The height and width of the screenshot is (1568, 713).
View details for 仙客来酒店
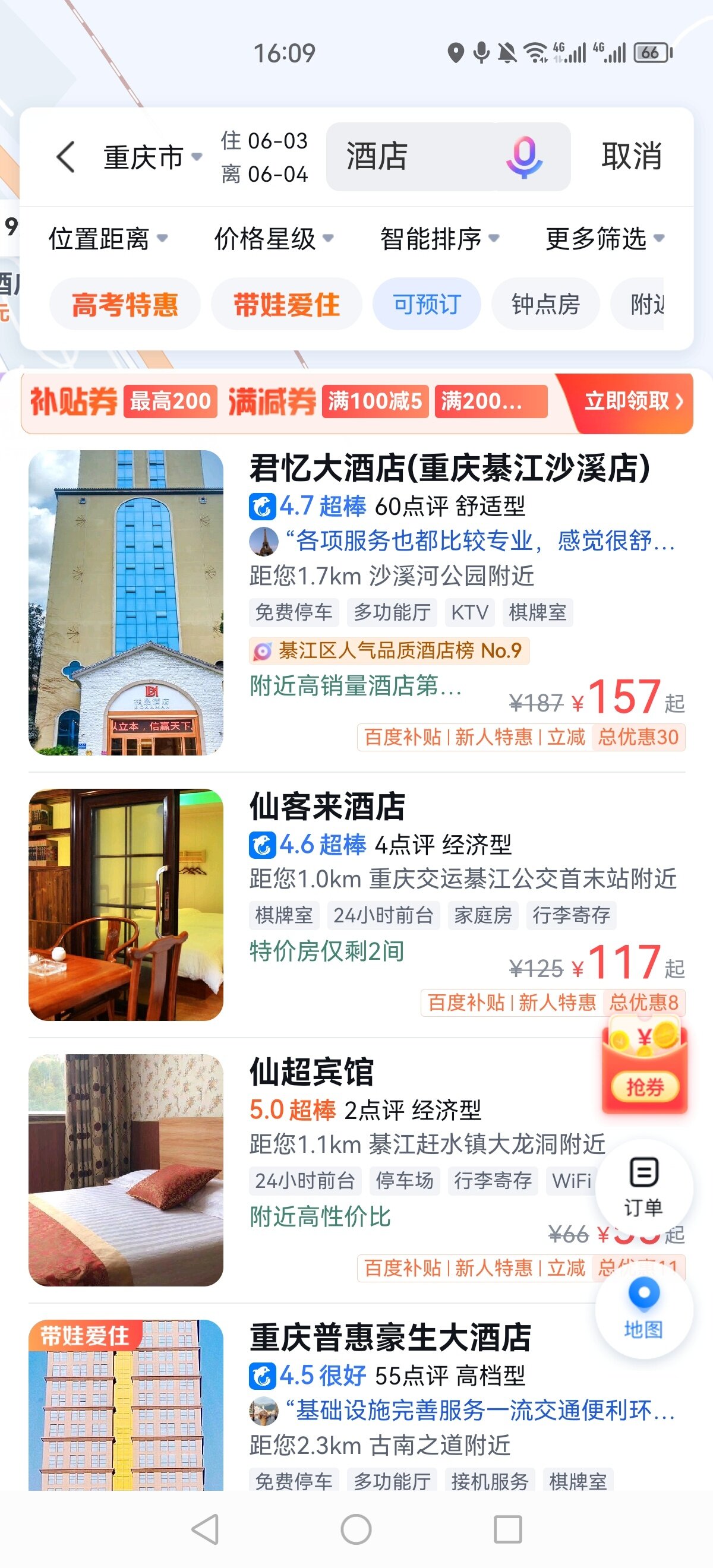(x=327, y=807)
